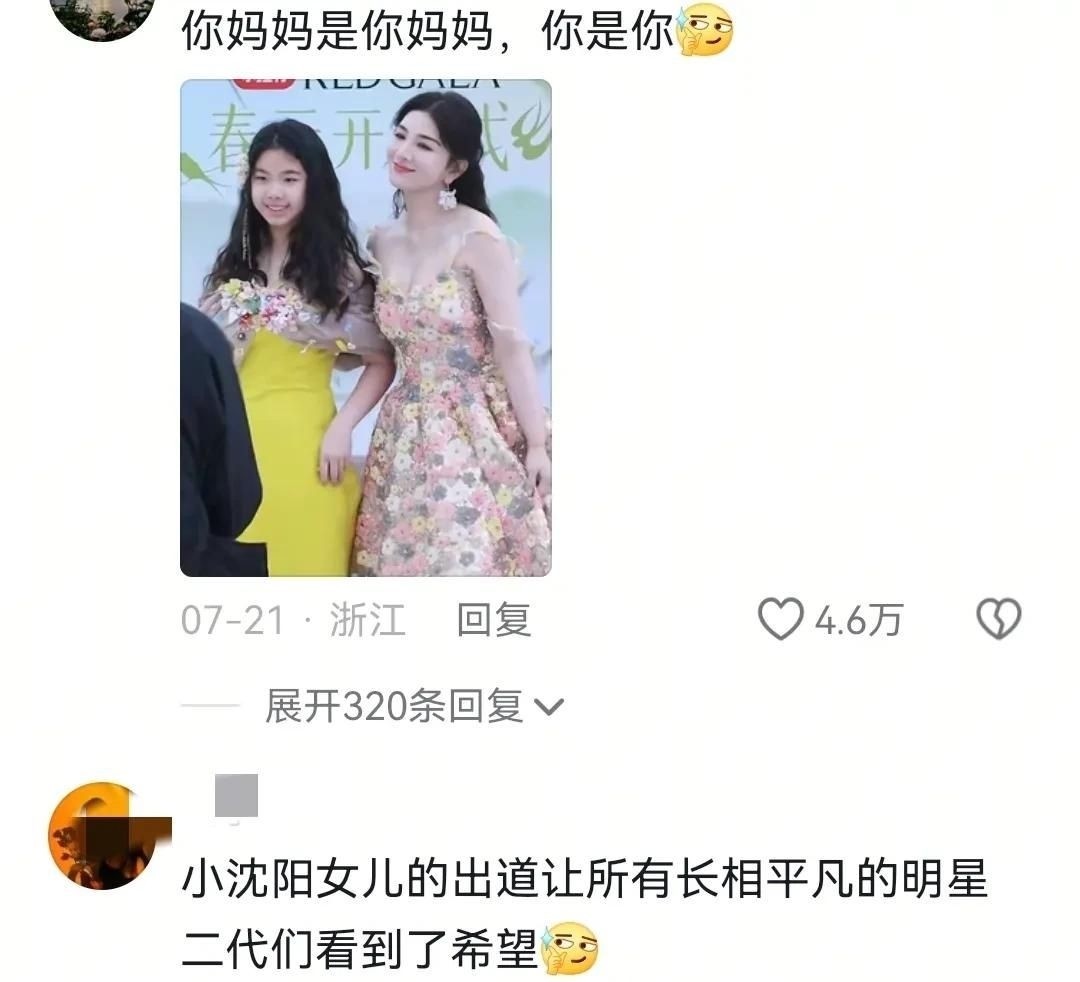Tap 回复 to reply to the comment
This screenshot has width=1080, height=982.
(x=493, y=620)
